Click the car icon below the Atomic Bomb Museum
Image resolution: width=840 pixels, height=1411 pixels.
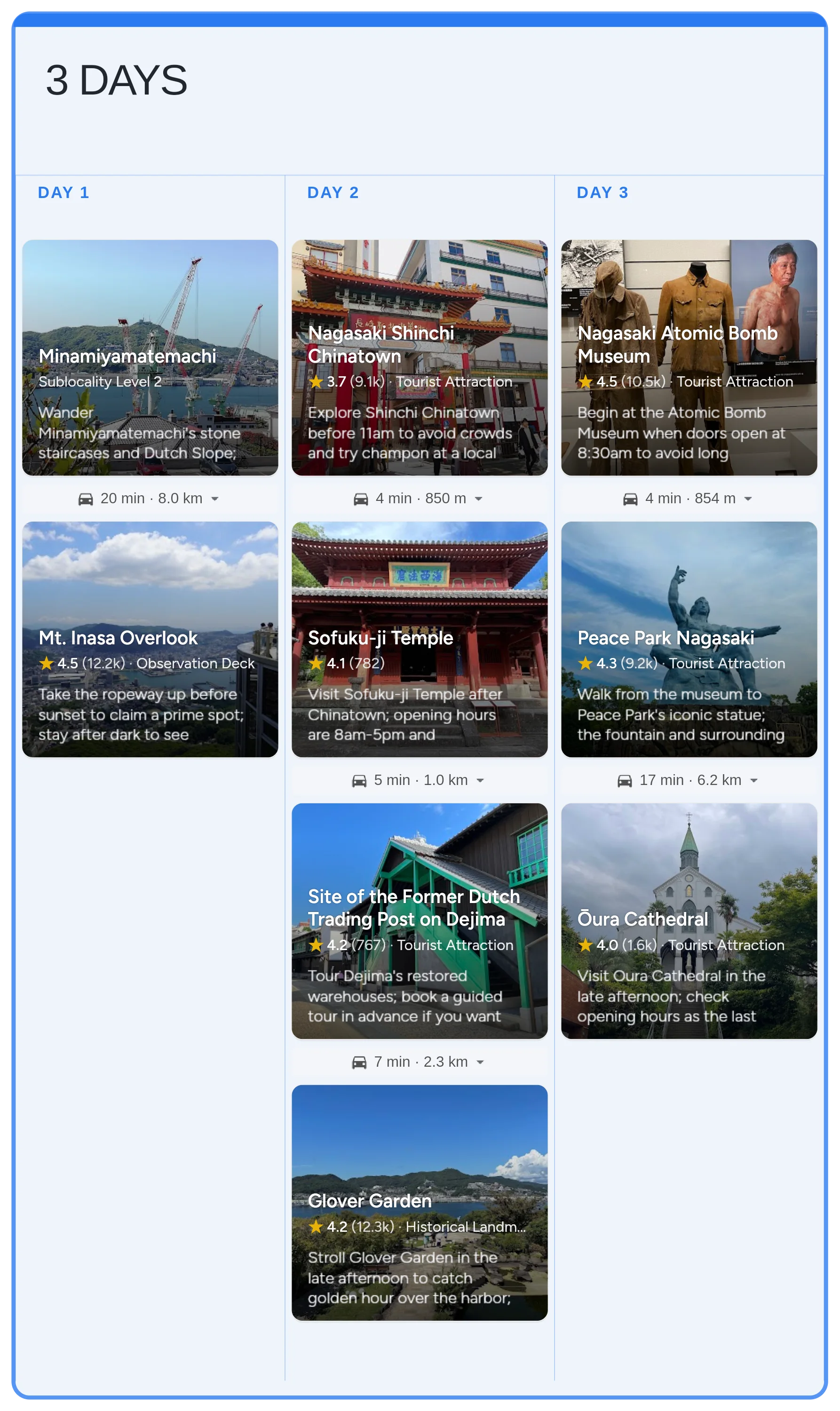(x=630, y=499)
